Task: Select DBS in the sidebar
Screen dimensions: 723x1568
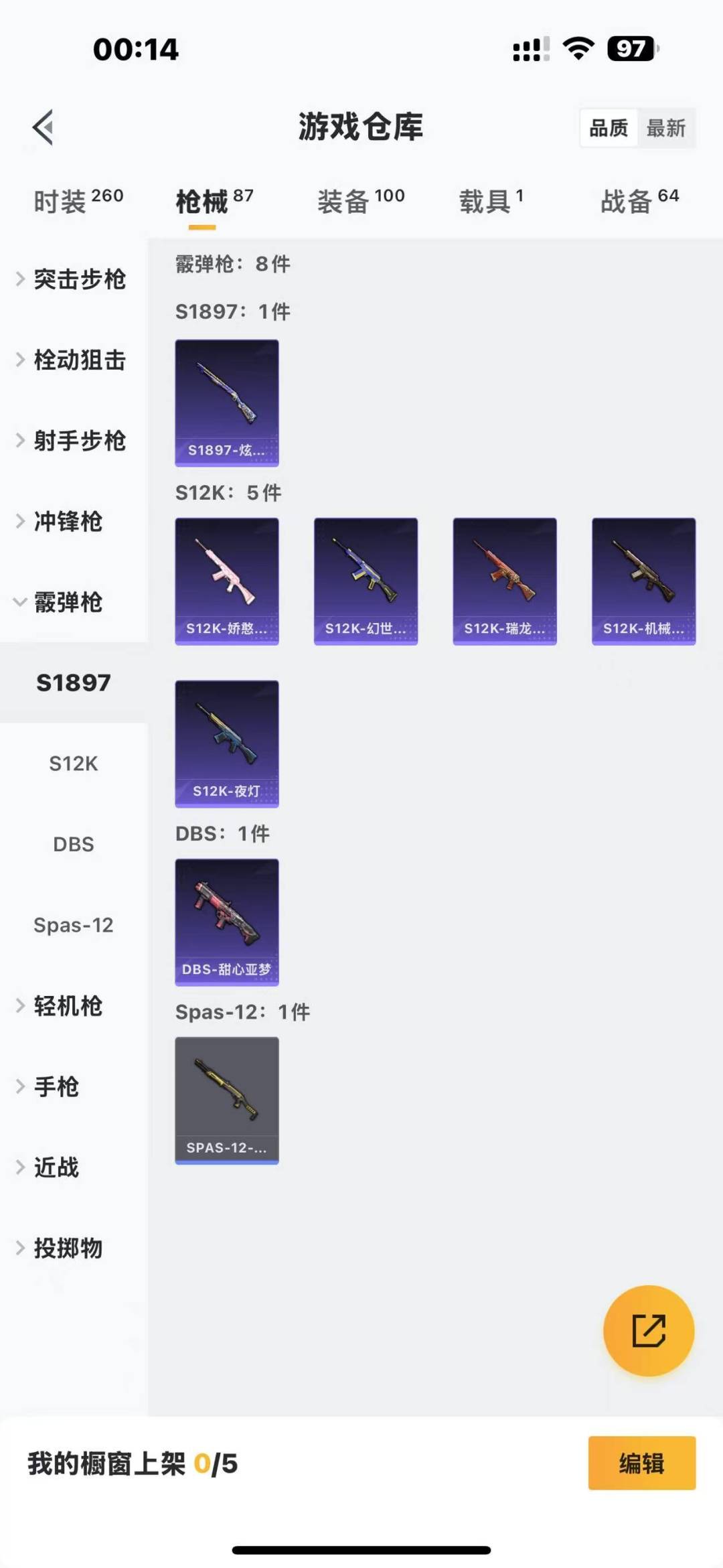Action: 74,844
